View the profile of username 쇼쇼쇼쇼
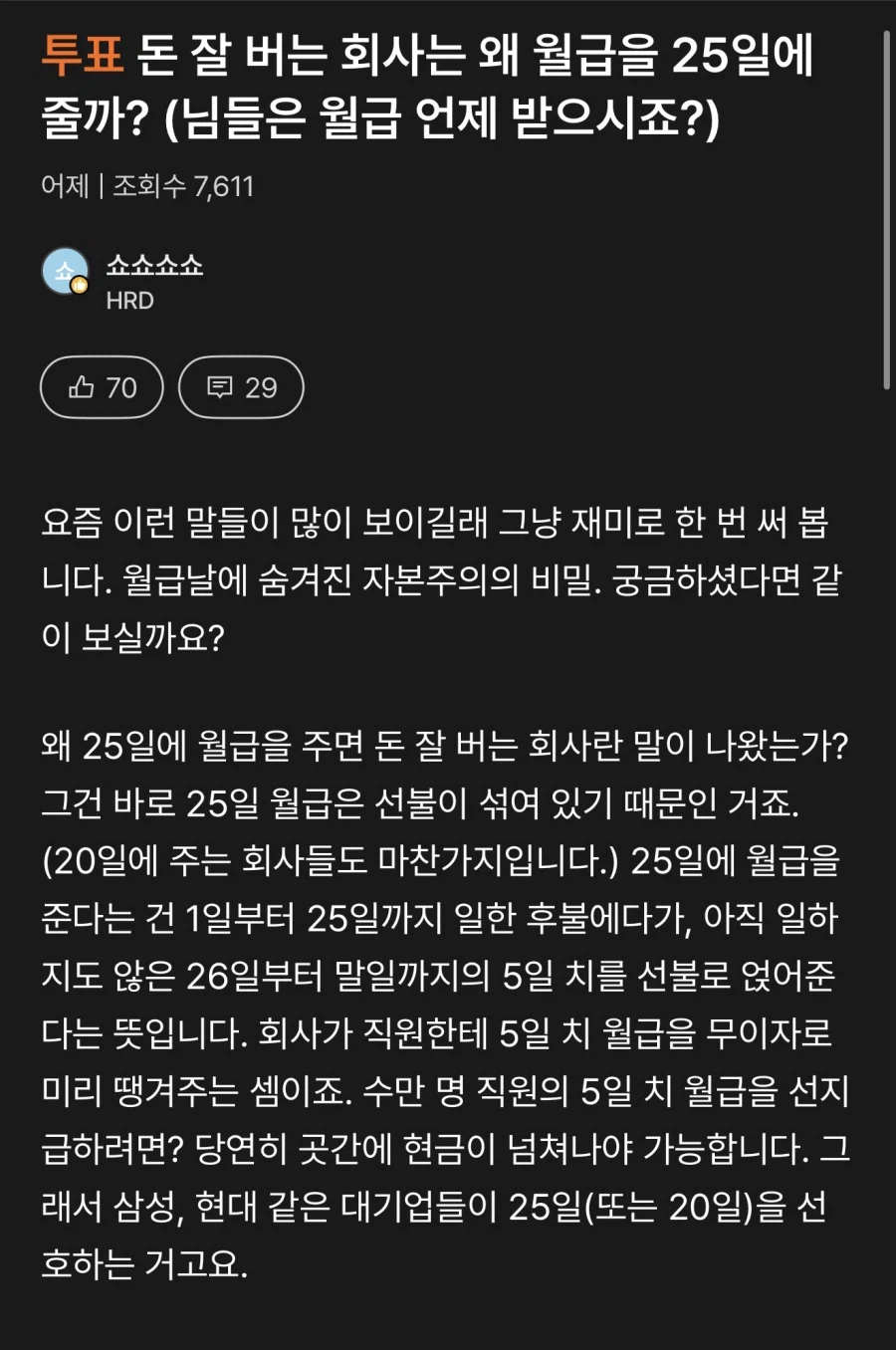 (154, 265)
